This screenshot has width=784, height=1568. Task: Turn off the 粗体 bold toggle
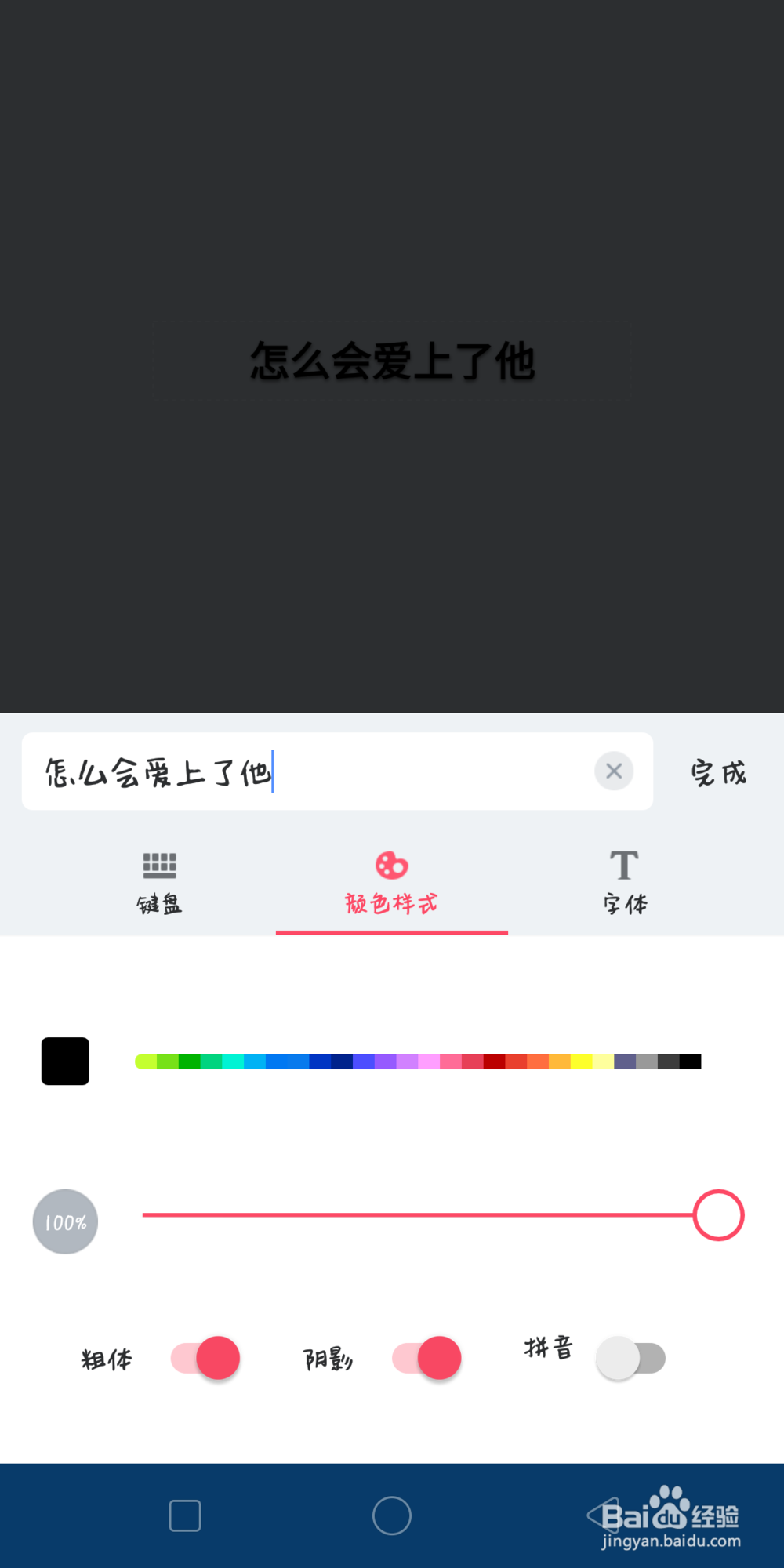point(204,1358)
